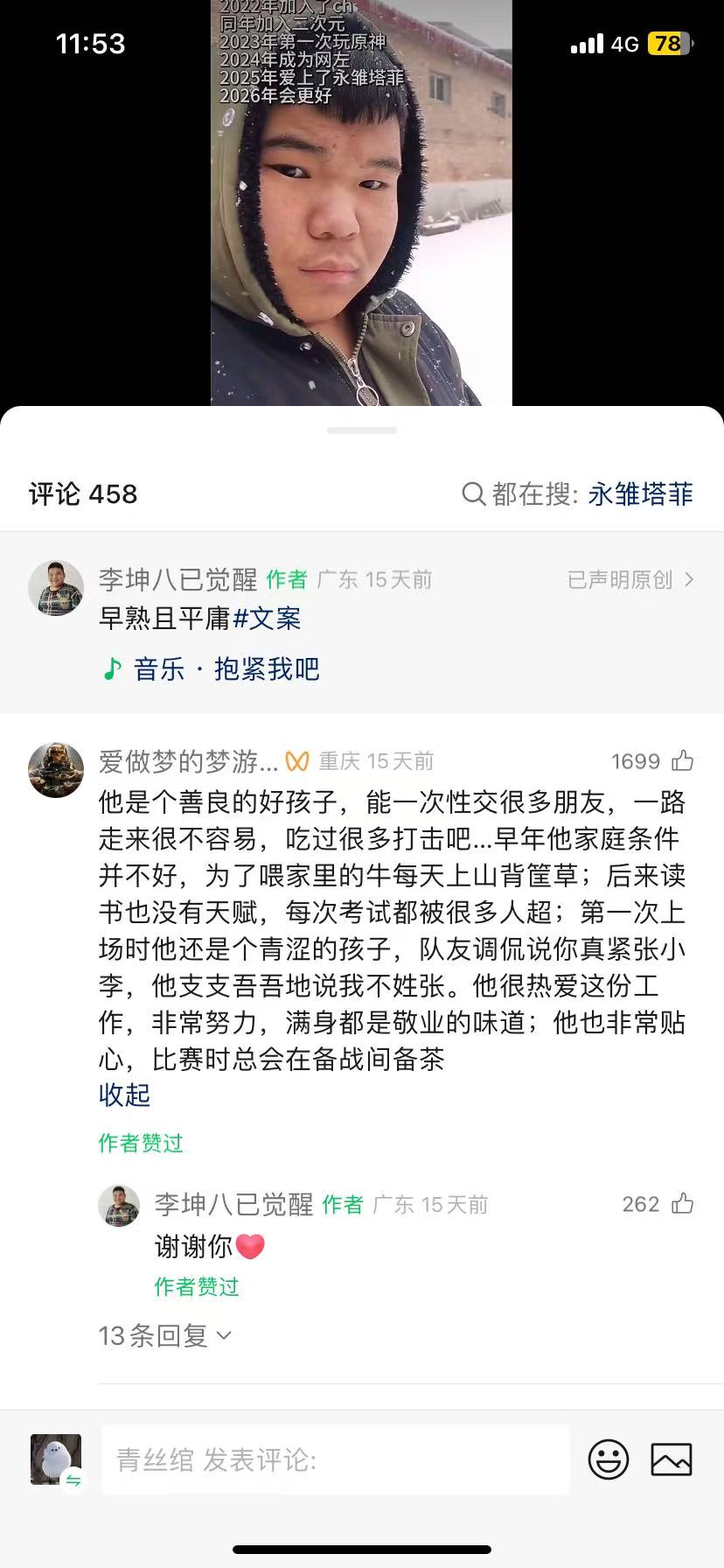The image size is (724, 1568).
Task: Like the author's reply 谢谢你
Action: pyautogui.click(x=682, y=1204)
